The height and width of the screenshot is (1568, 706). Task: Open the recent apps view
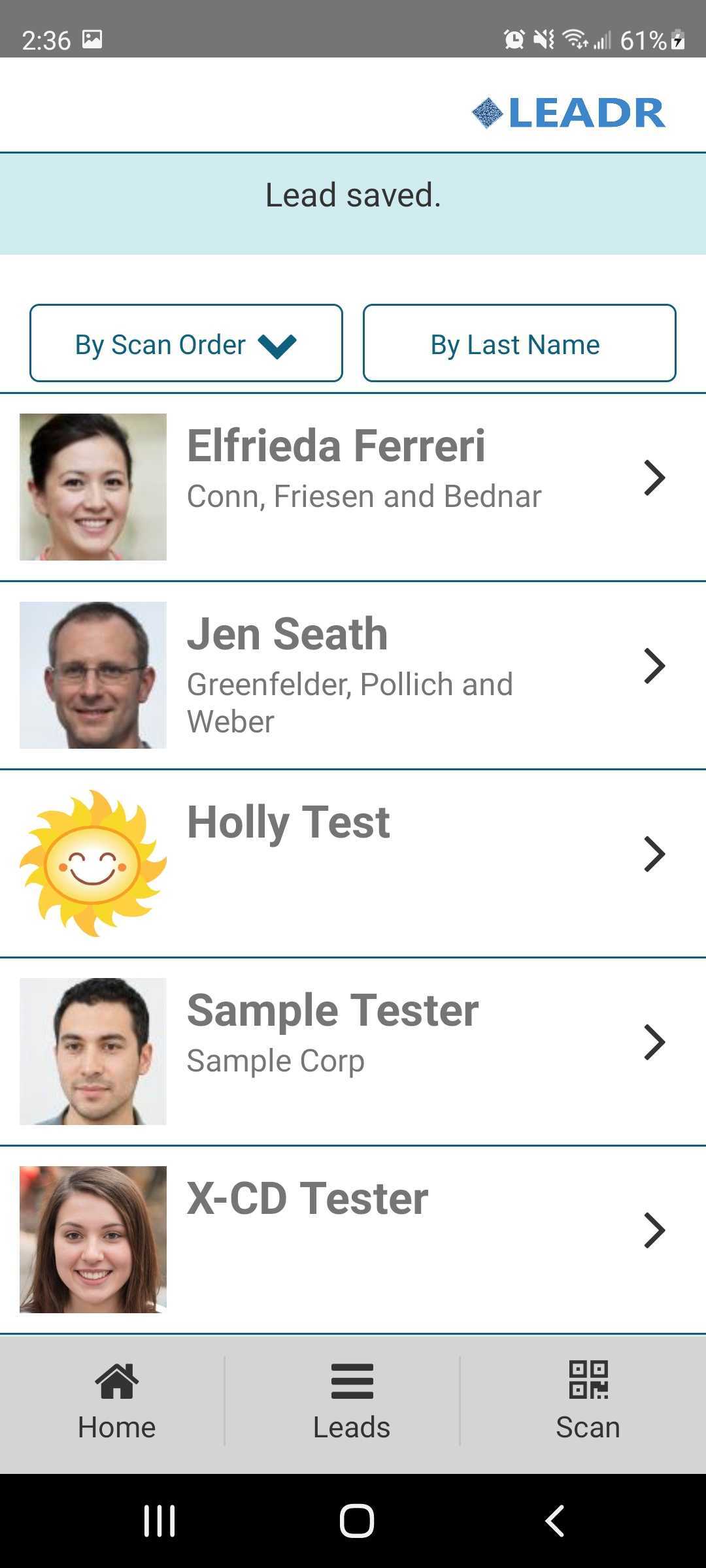tap(160, 1521)
